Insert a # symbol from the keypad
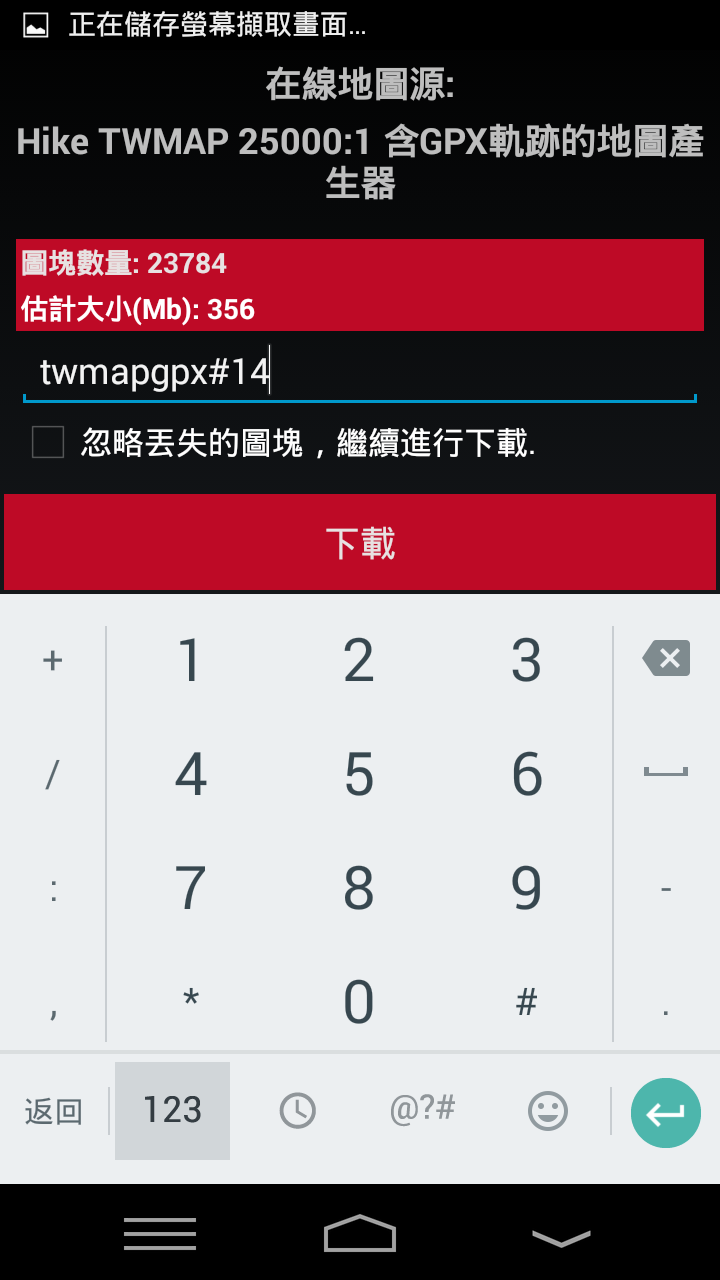This screenshot has height=1280, width=720. click(527, 1002)
